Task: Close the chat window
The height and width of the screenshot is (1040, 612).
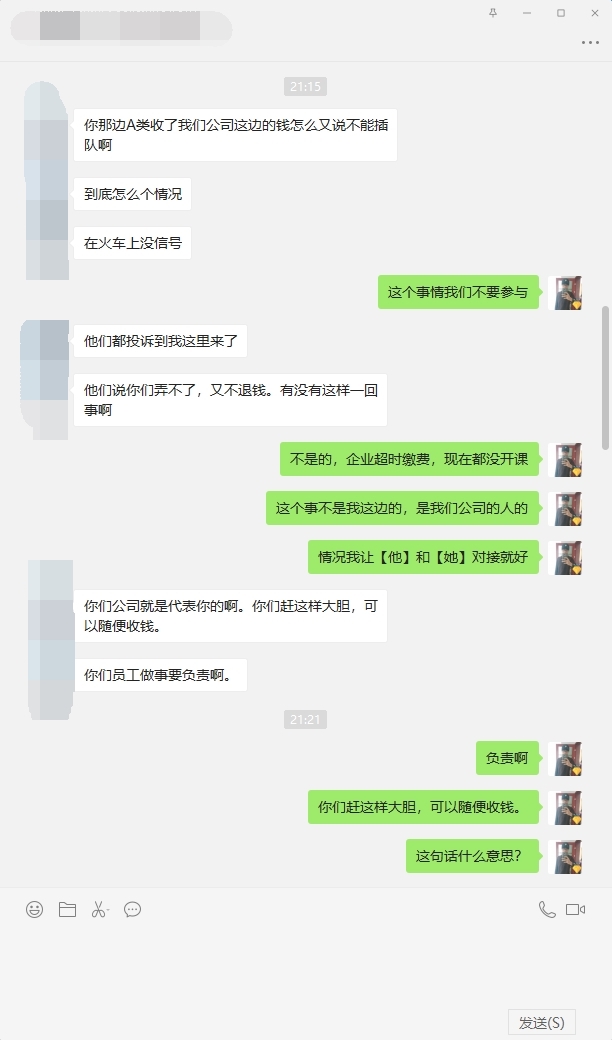Action: click(x=595, y=12)
